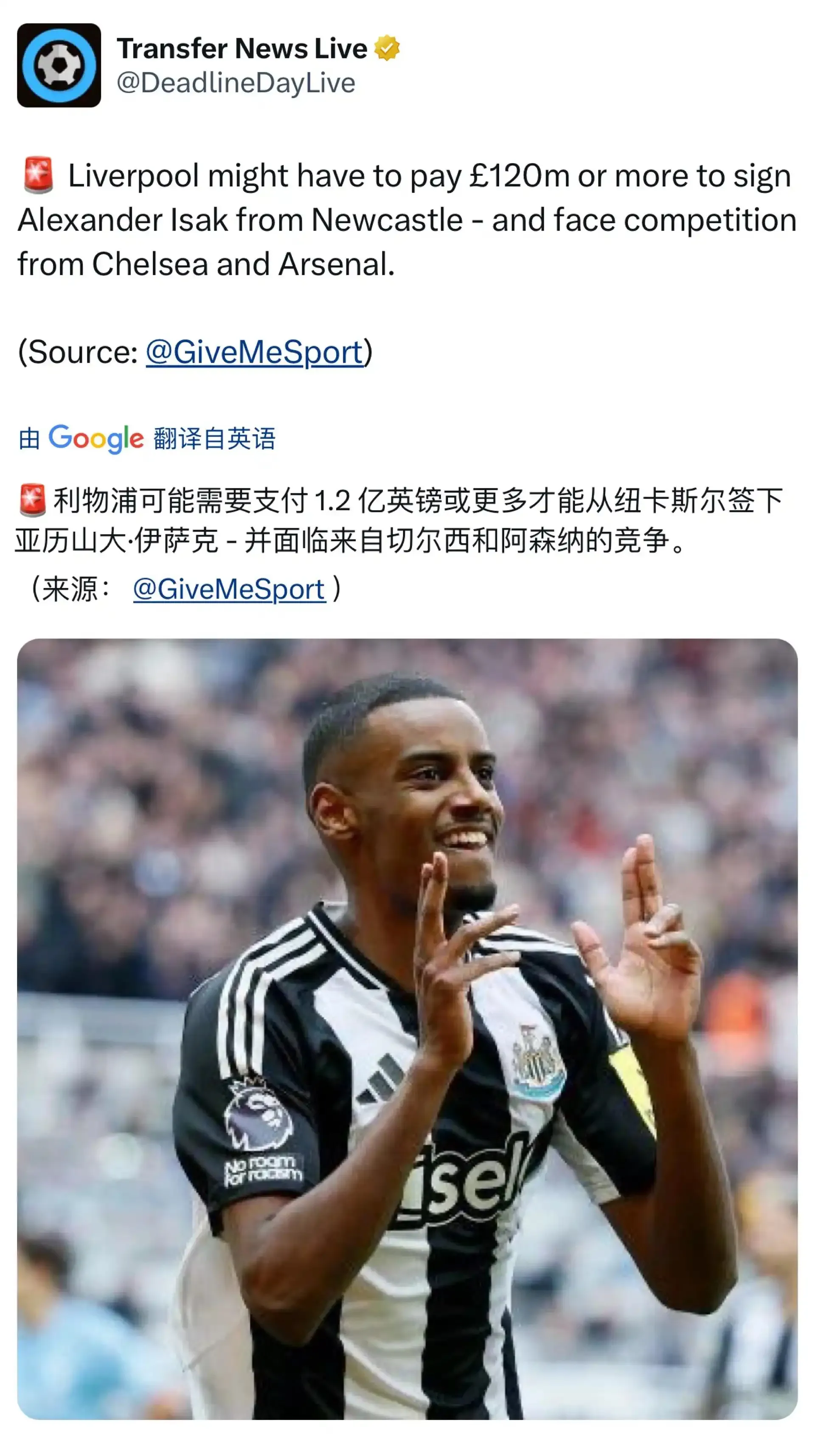The width and height of the screenshot is (815, 1456).
Task: Open Transfer News Live profile avatar
Action: 59,65
